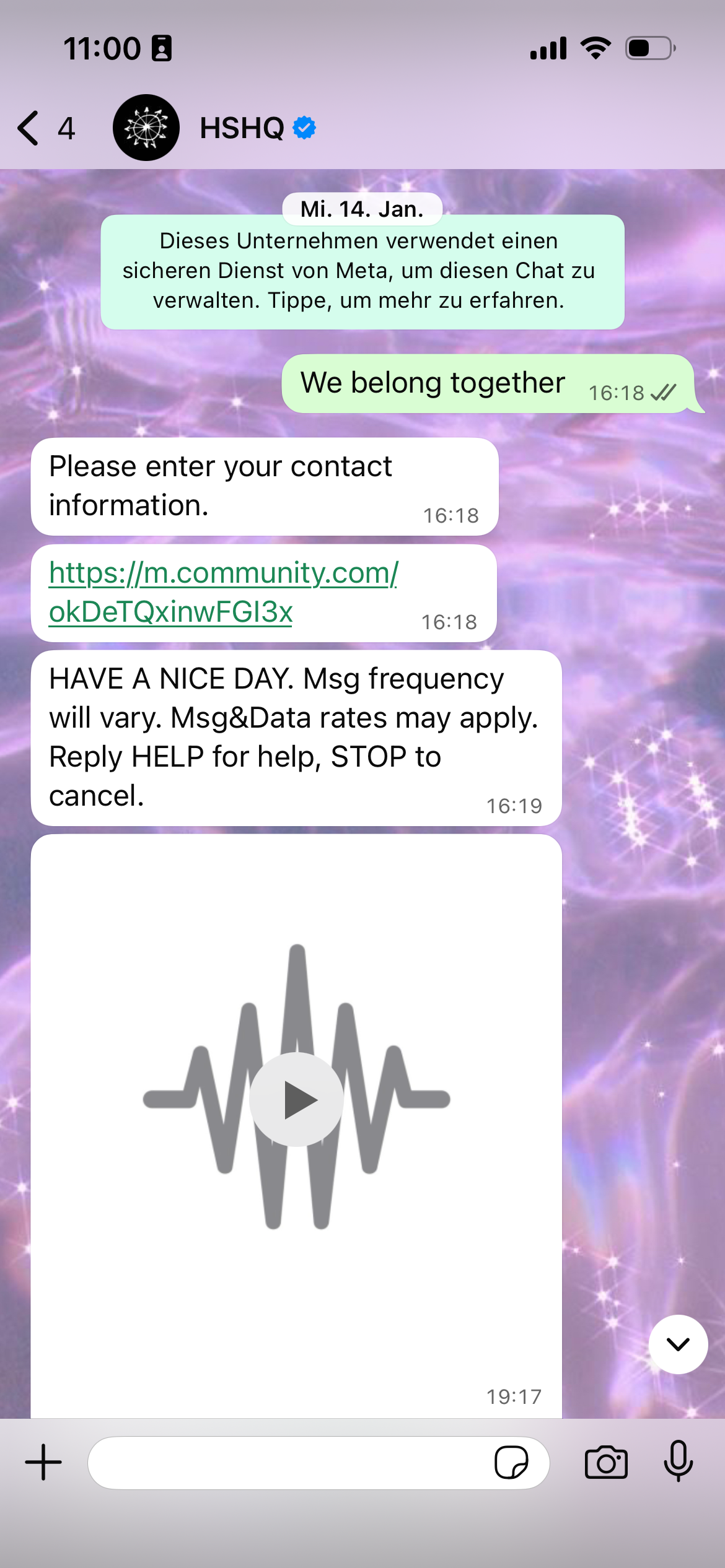Play the audio message from 19:17
Image resolution: width=725 pixels, height=1568 pixels.
click(x=296, y=1099)
